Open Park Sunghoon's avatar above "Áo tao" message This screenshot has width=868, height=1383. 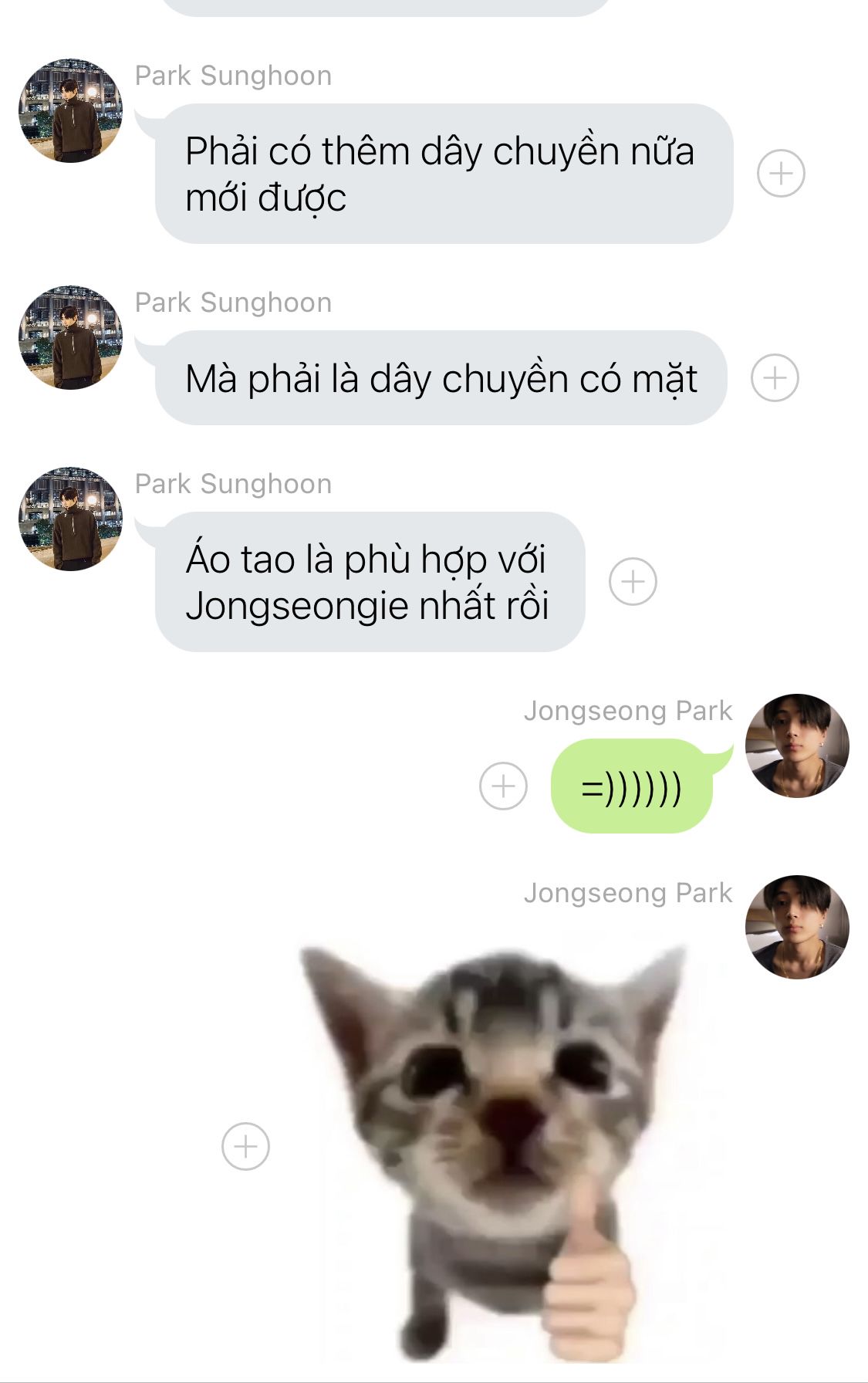click(71, 519)
